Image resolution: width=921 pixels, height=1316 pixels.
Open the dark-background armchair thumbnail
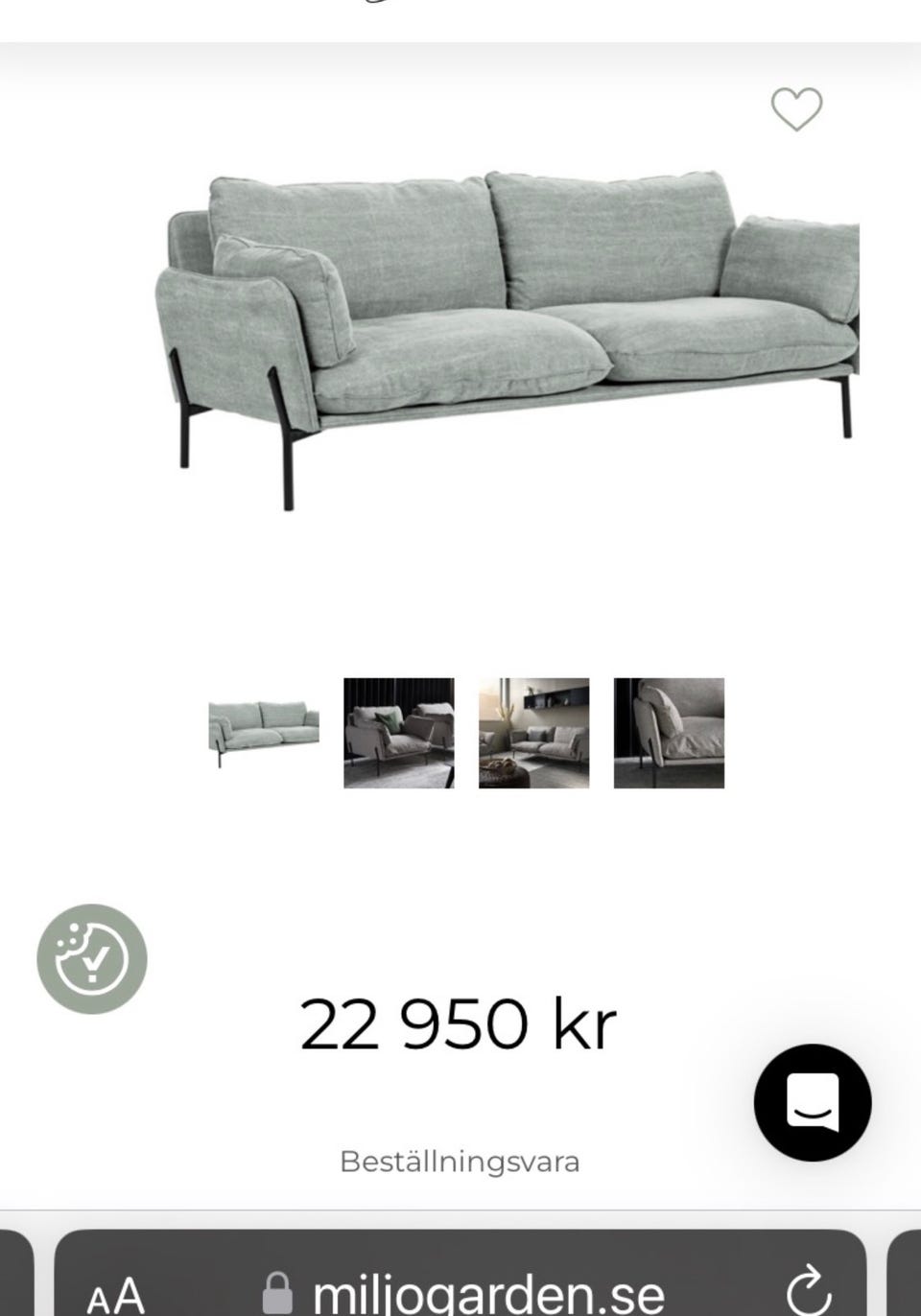[399, 731]
